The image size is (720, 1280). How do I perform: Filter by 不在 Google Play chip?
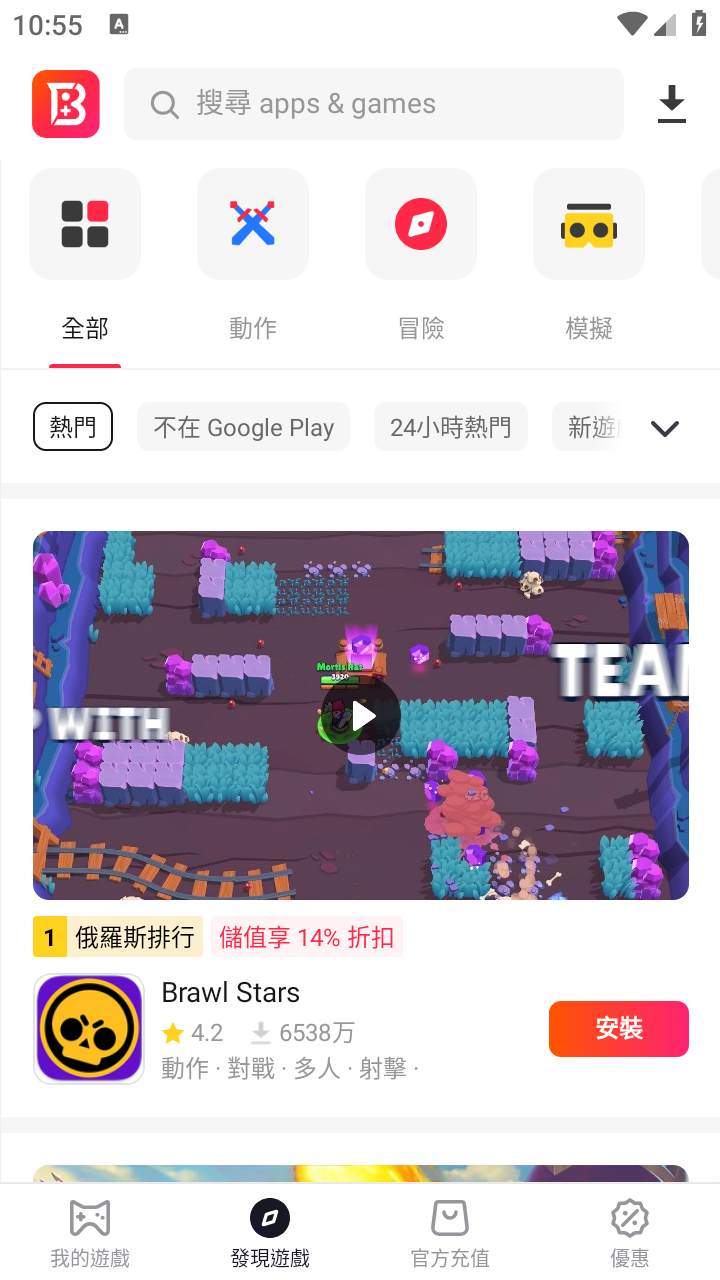click(243, 427)
